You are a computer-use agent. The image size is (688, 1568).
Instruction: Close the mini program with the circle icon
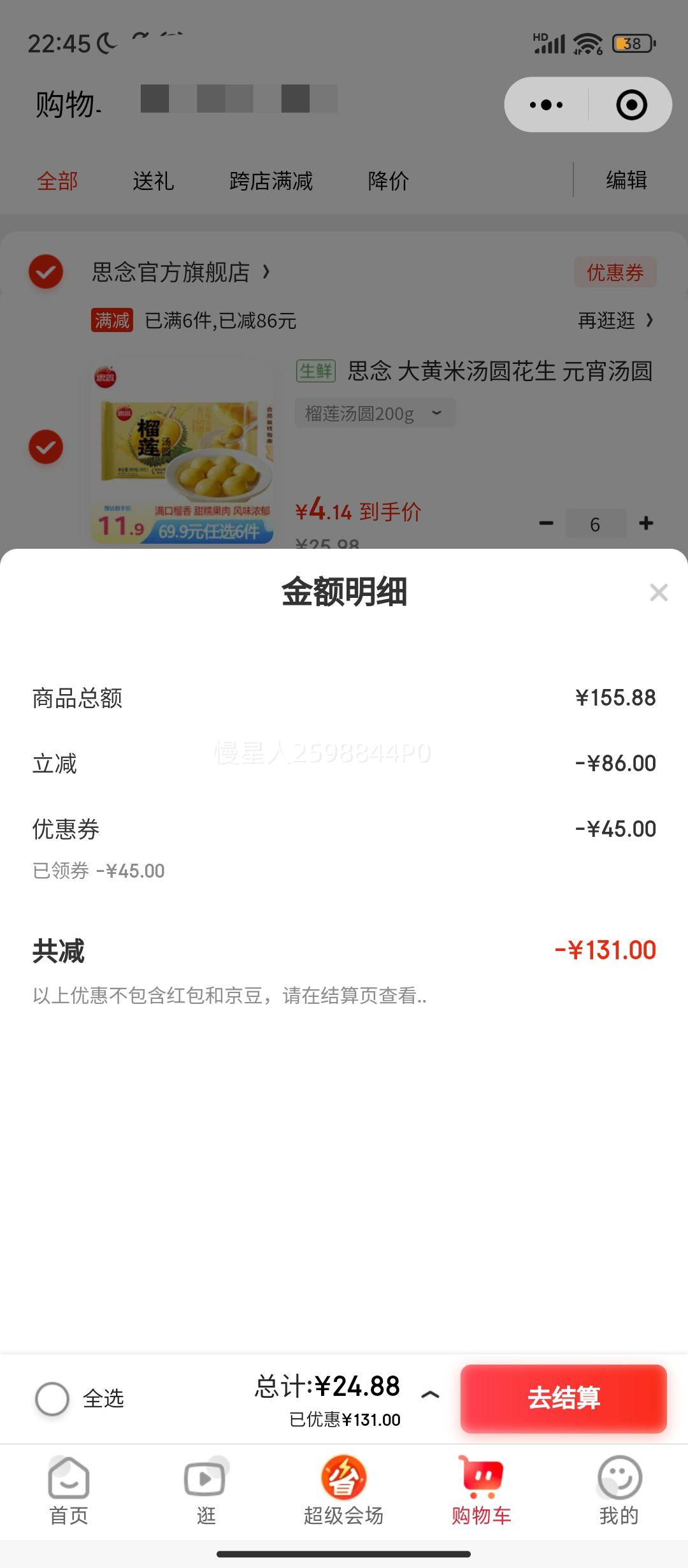pyautogui.click(x=631, y=105)
